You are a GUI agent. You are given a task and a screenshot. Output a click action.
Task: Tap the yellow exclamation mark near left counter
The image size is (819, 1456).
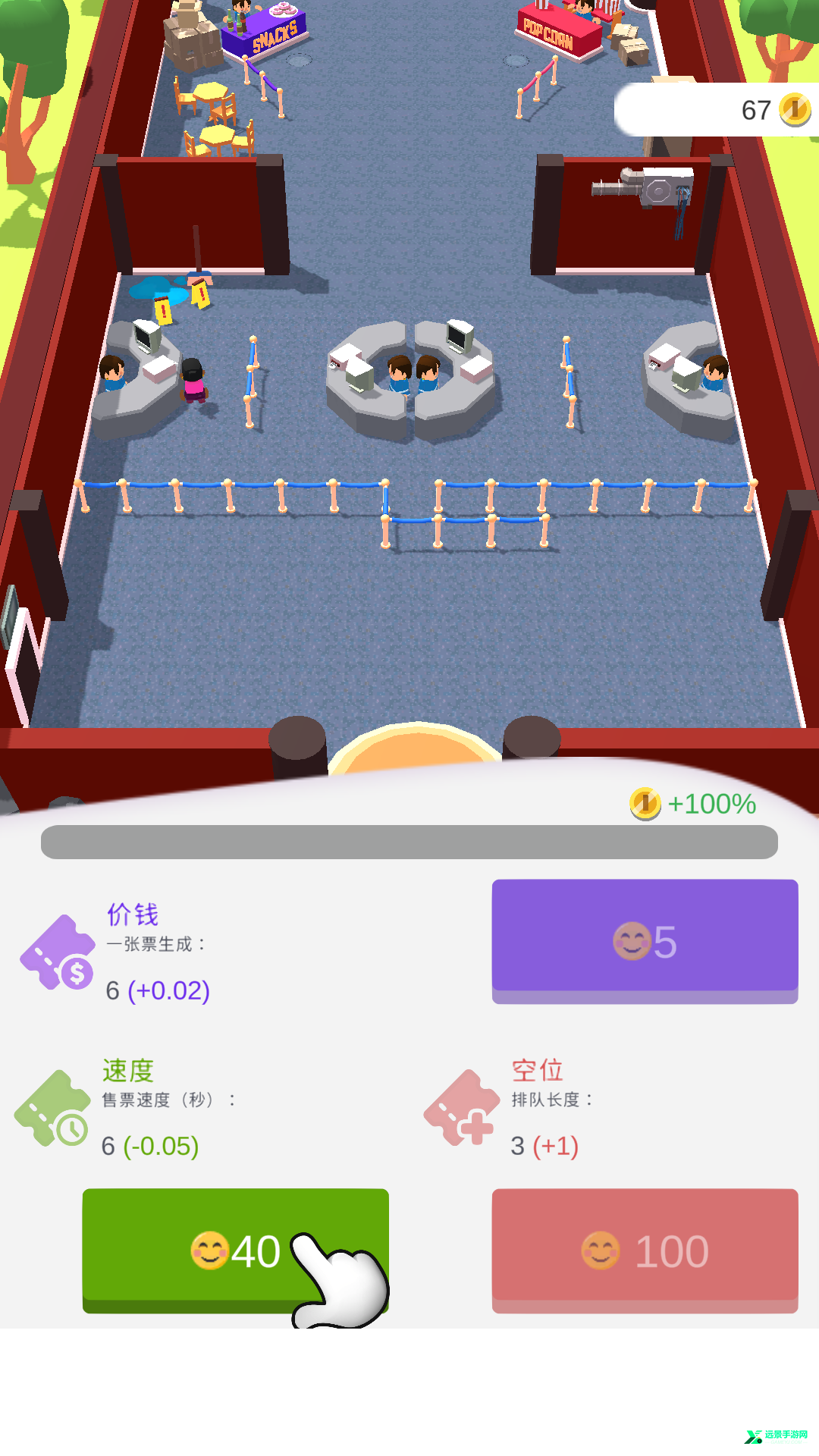pos(165,310)
